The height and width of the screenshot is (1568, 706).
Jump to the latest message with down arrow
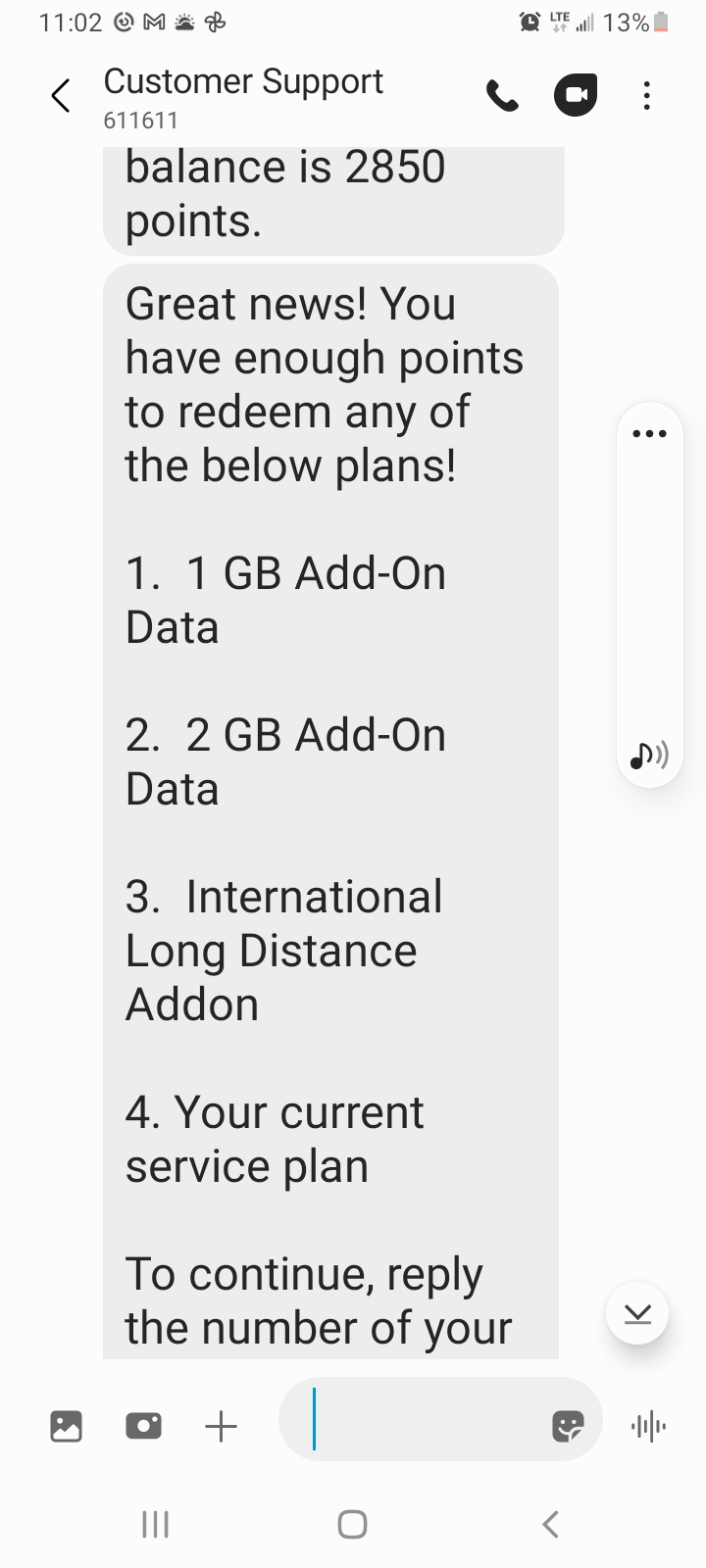[637, 1313]
